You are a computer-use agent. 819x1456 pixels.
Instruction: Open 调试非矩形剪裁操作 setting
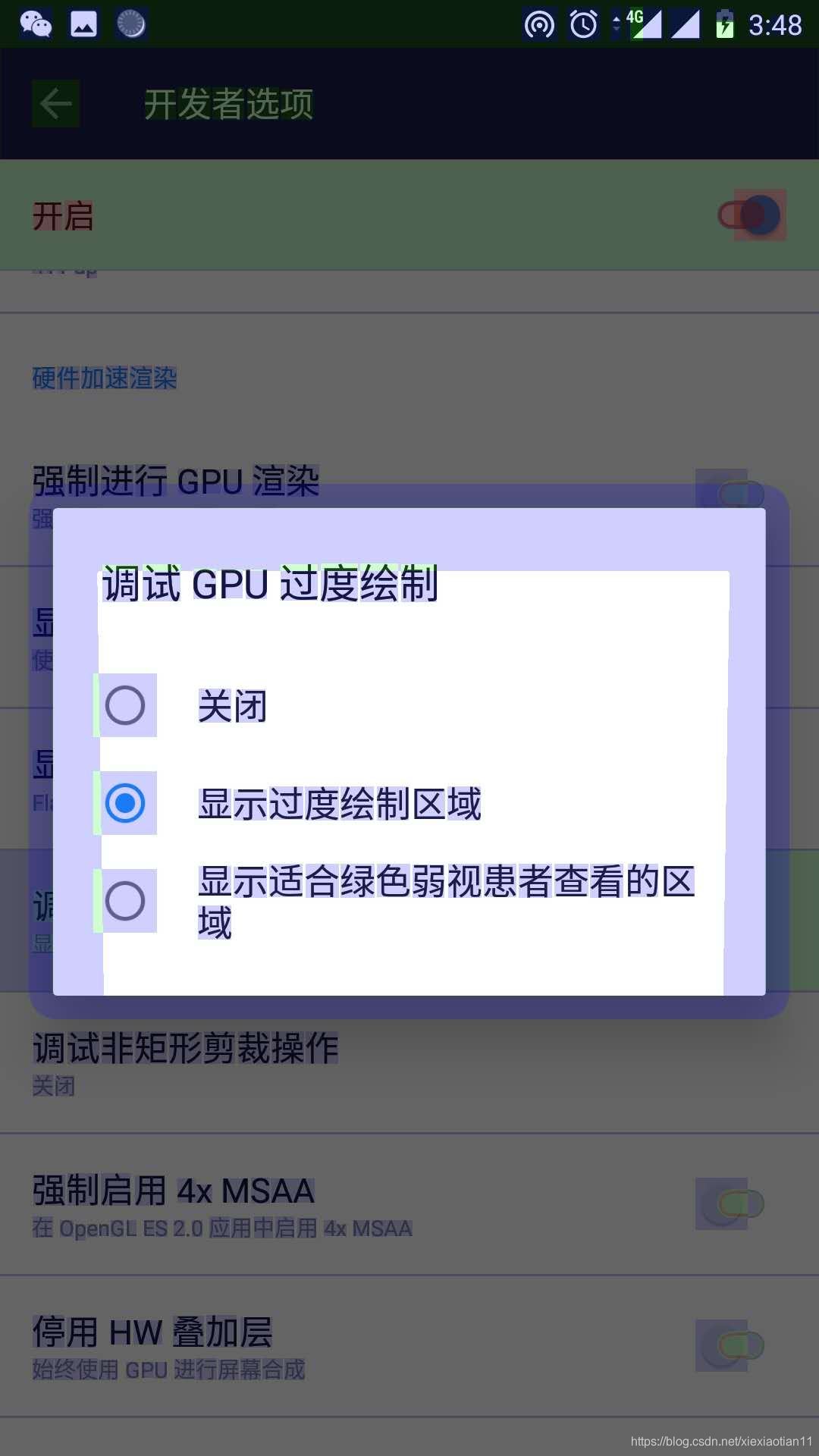point(409,1063)
